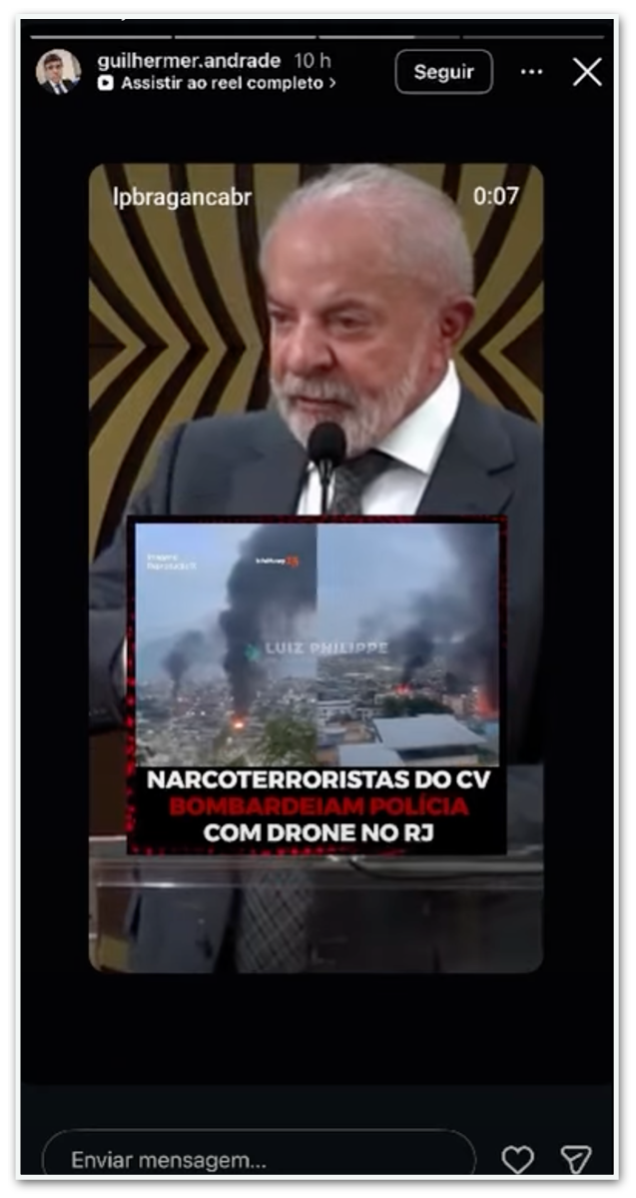
Task: Open Assistir ao reel completo link
Action: coord(218,84)
